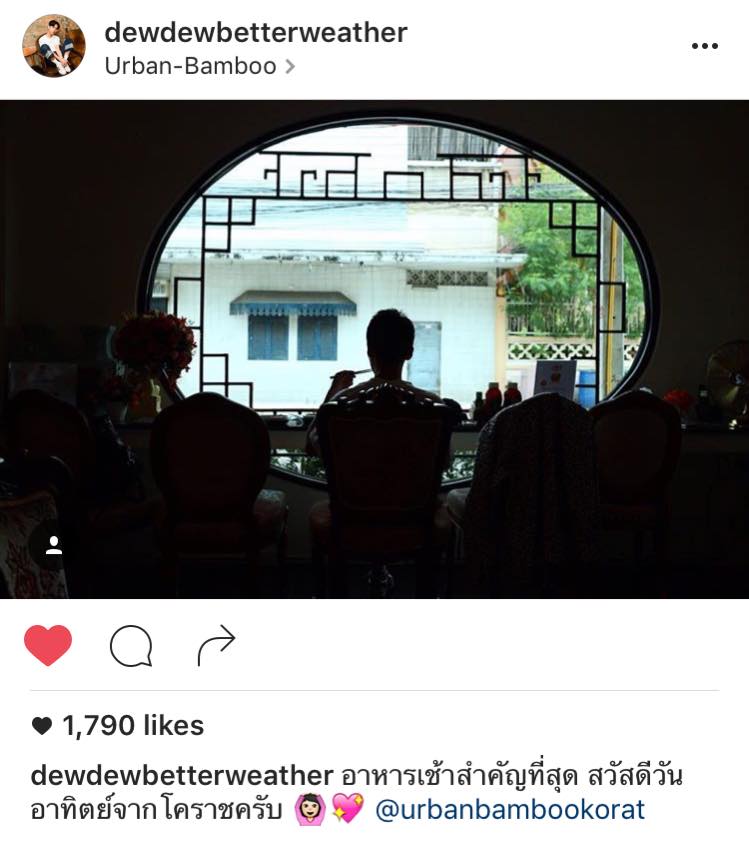749x842 pixels.
Task: Open dewdewbetterweather's profile picture
Action: [x=53, y=46]
